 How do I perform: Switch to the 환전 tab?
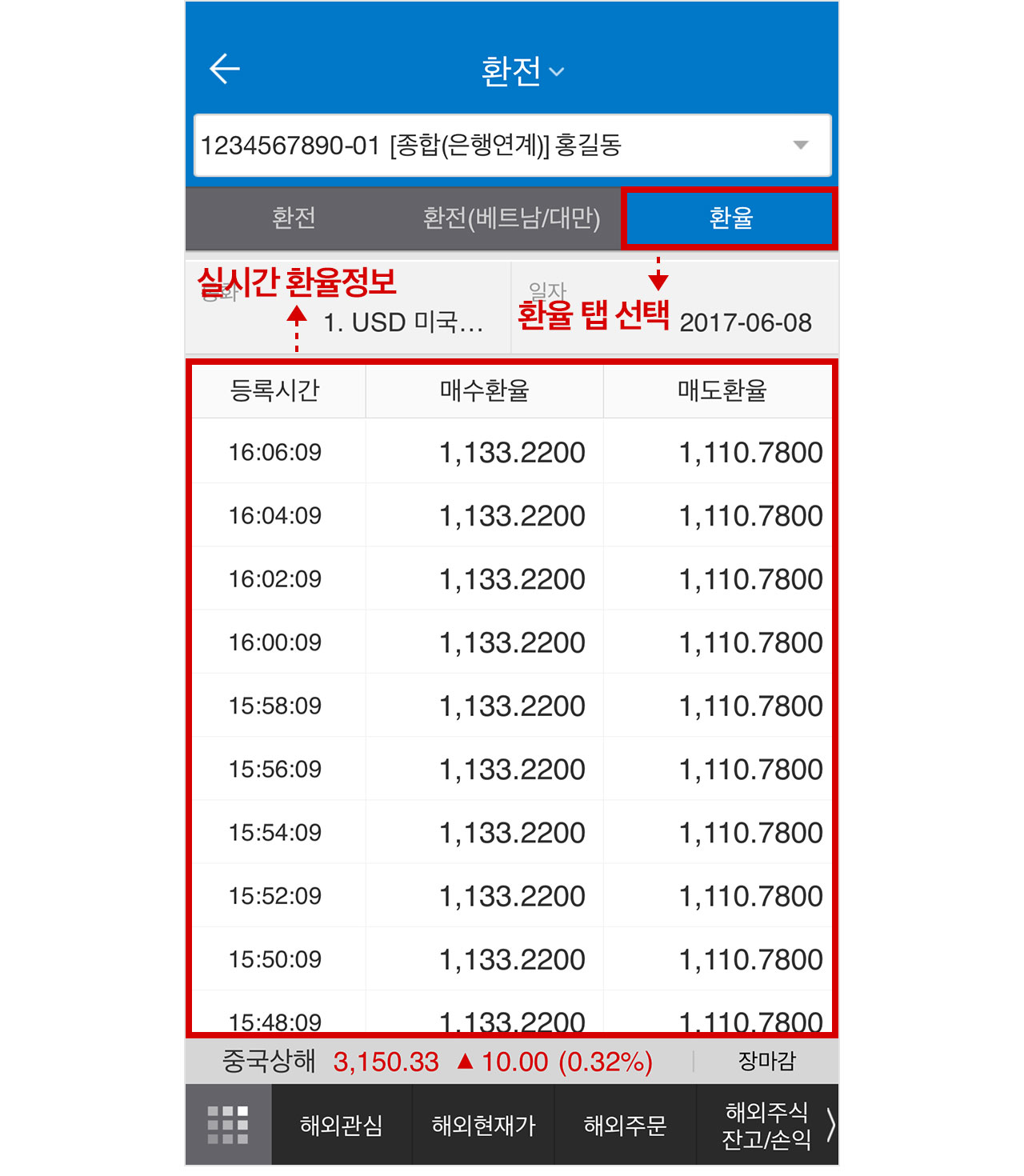pos(294,218)
